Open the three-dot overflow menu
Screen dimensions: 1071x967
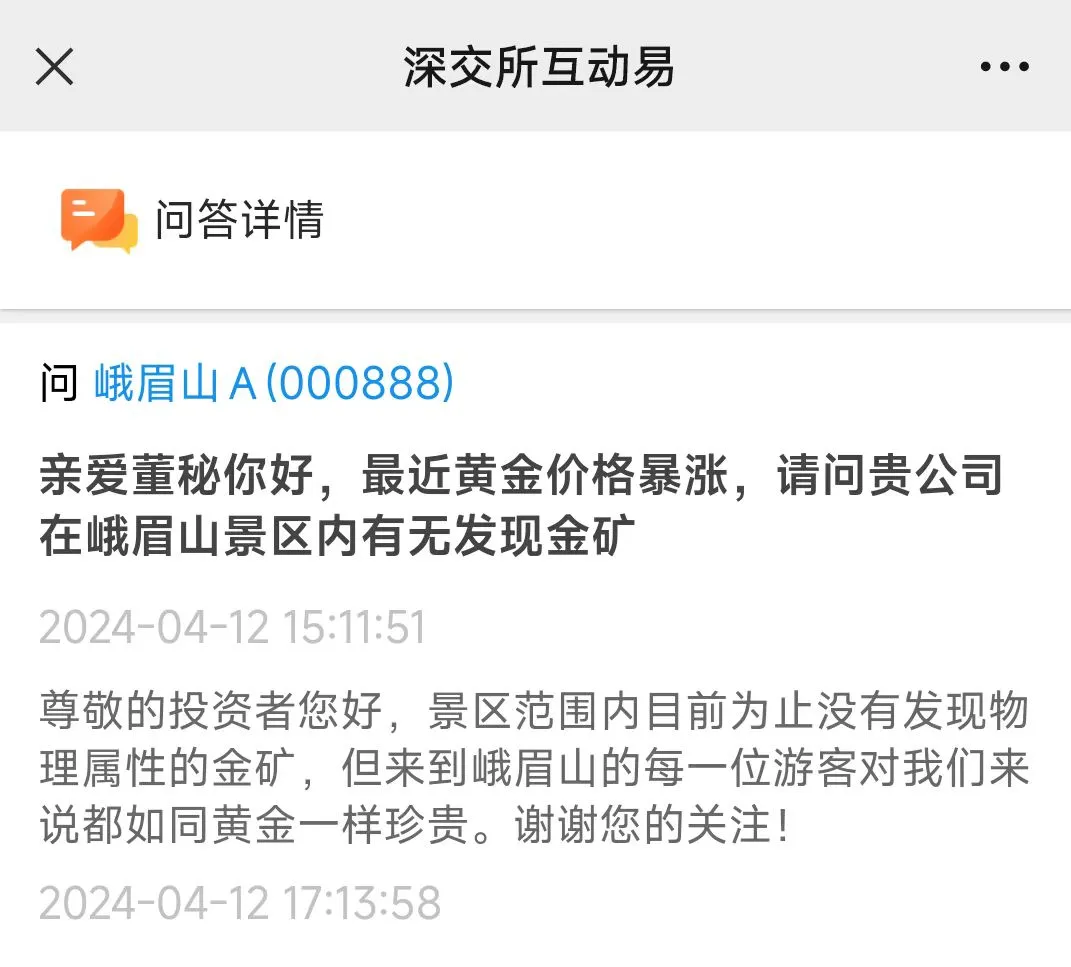point(1004,67)
